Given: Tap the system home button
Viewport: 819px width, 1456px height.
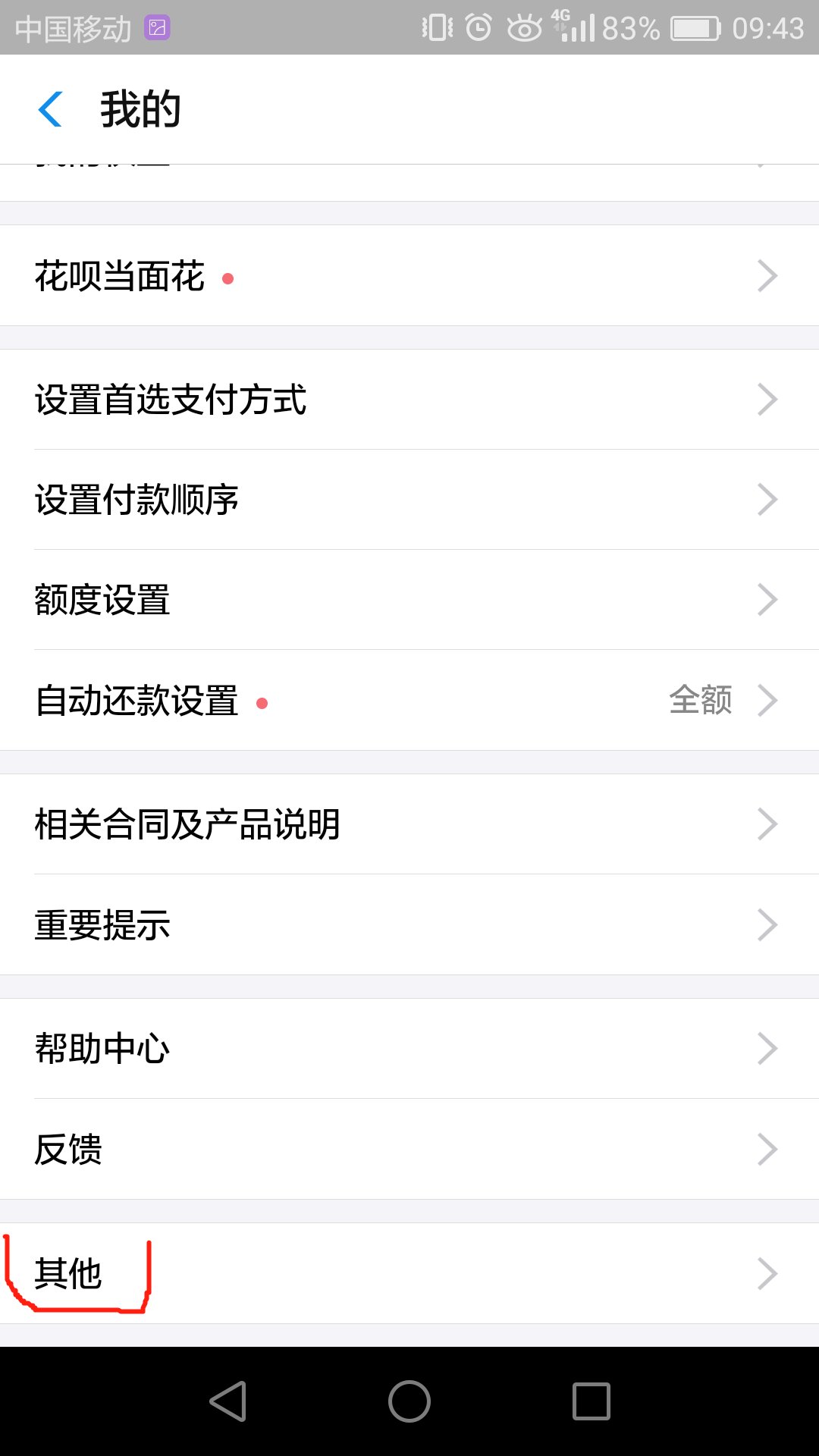Looking at the screenshot, I should click(x=409, y=1401).
